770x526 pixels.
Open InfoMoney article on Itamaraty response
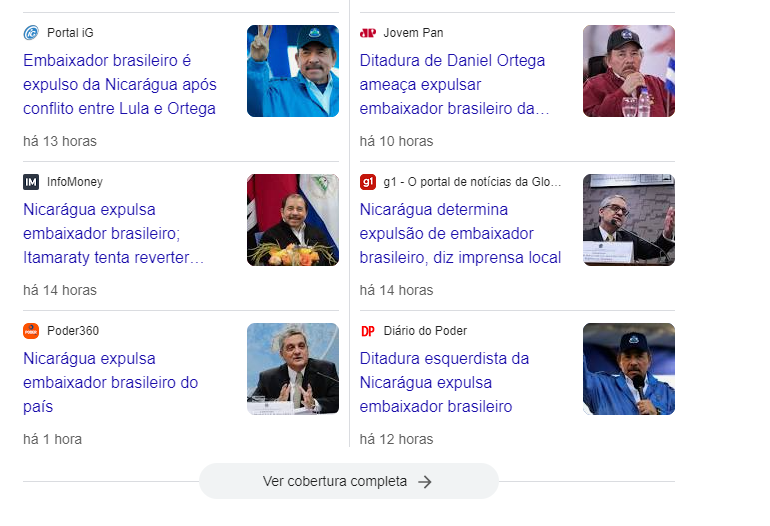pyautogui.click(x=112, y=233)
